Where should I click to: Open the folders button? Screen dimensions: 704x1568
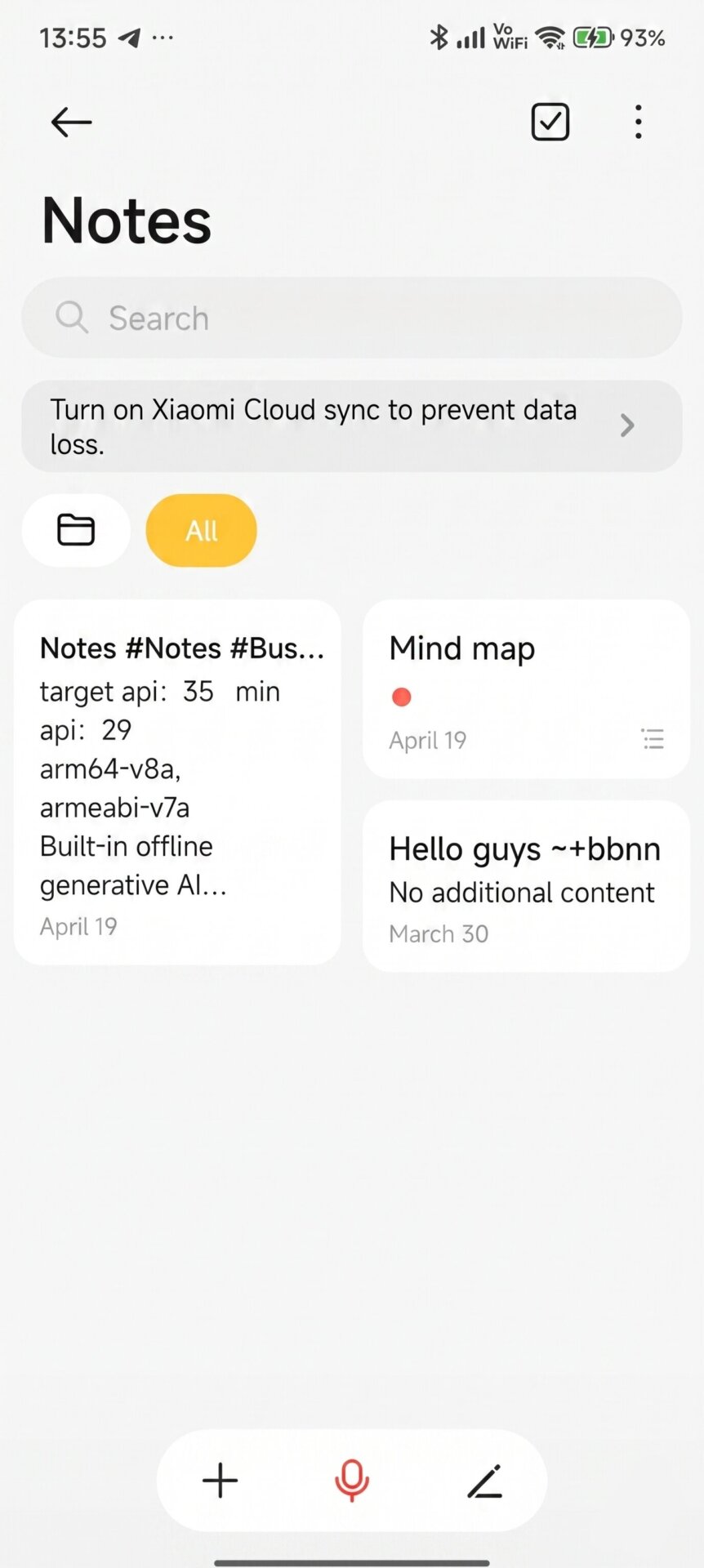76,531
